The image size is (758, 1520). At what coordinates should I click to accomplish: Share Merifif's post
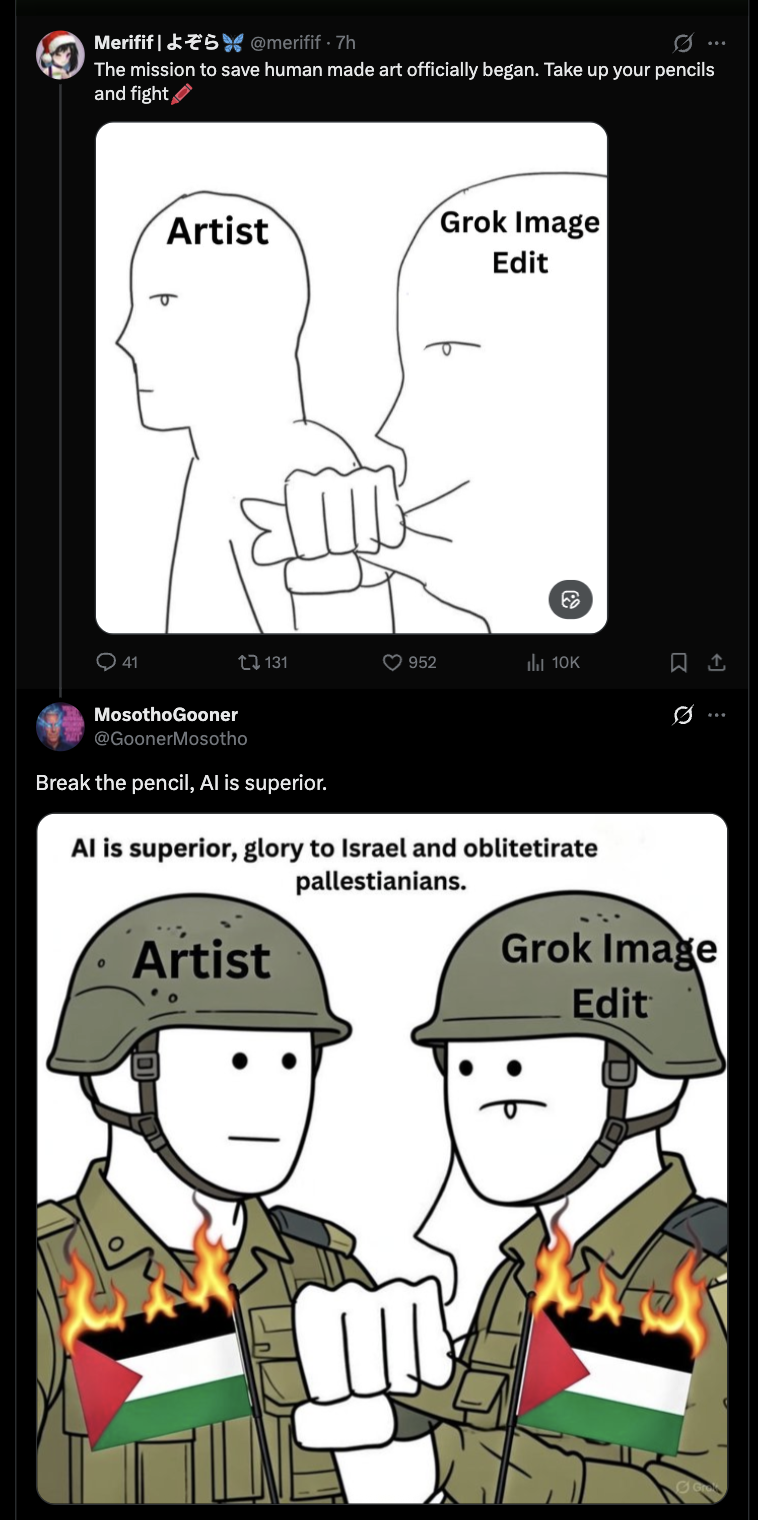[x=716, y=662]
